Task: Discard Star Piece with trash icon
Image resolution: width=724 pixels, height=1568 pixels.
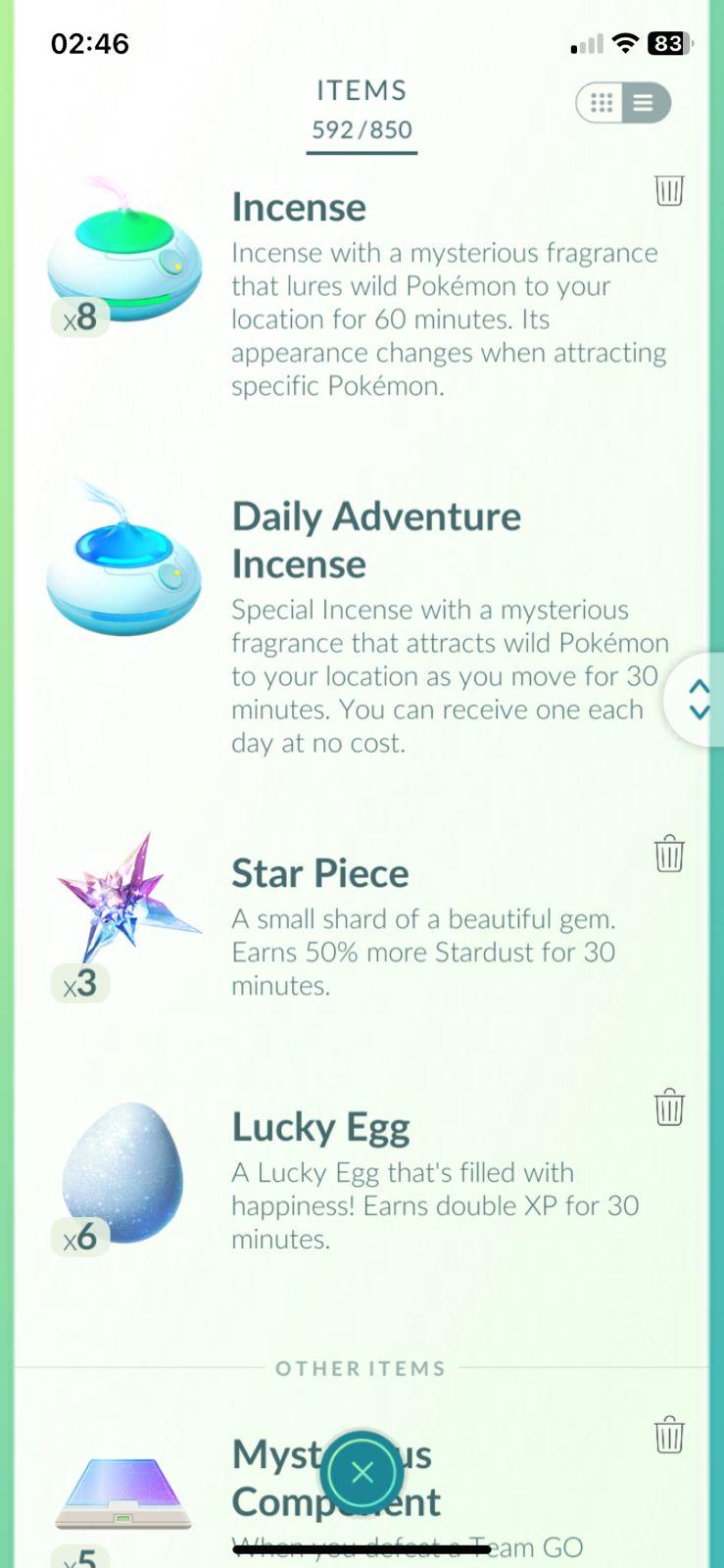Action: (669, 854)
